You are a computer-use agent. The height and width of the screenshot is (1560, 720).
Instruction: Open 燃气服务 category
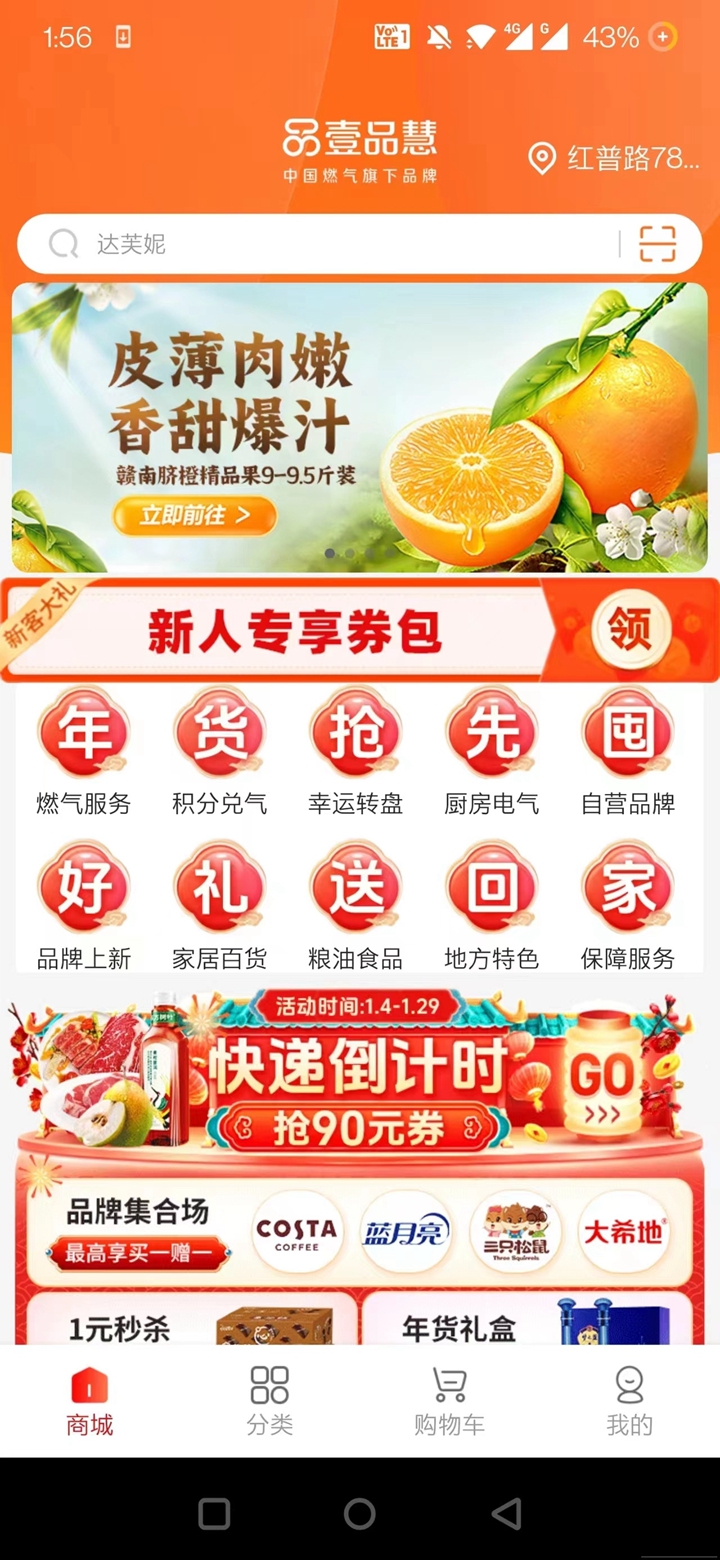point(84,752)
